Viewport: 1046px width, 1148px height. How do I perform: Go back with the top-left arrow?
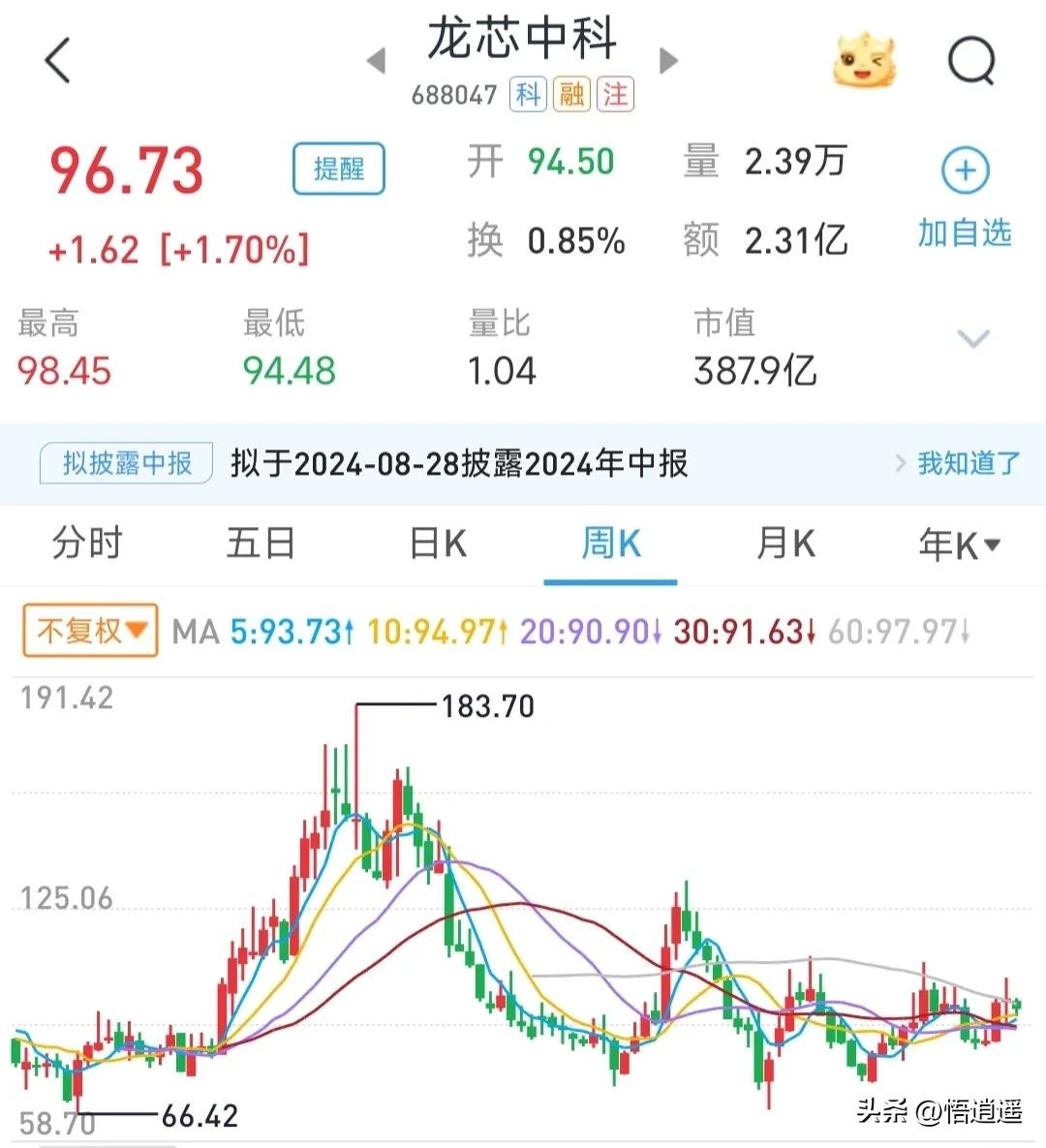pyautogui.click(x=58, y=61)
